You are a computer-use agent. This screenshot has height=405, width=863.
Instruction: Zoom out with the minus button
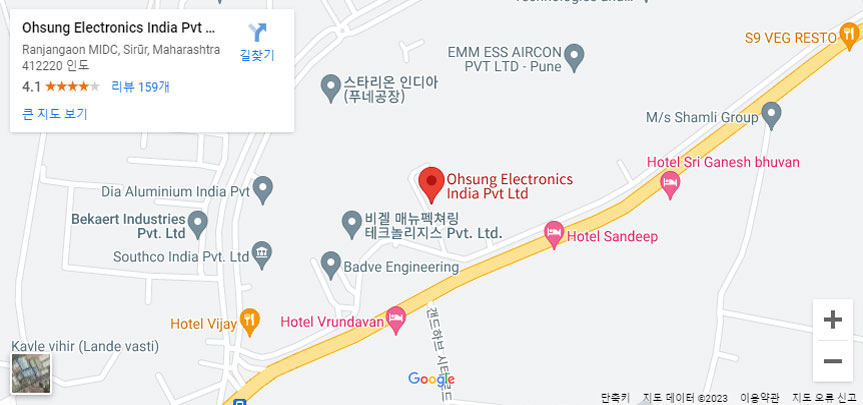click(x=832, y=361)
